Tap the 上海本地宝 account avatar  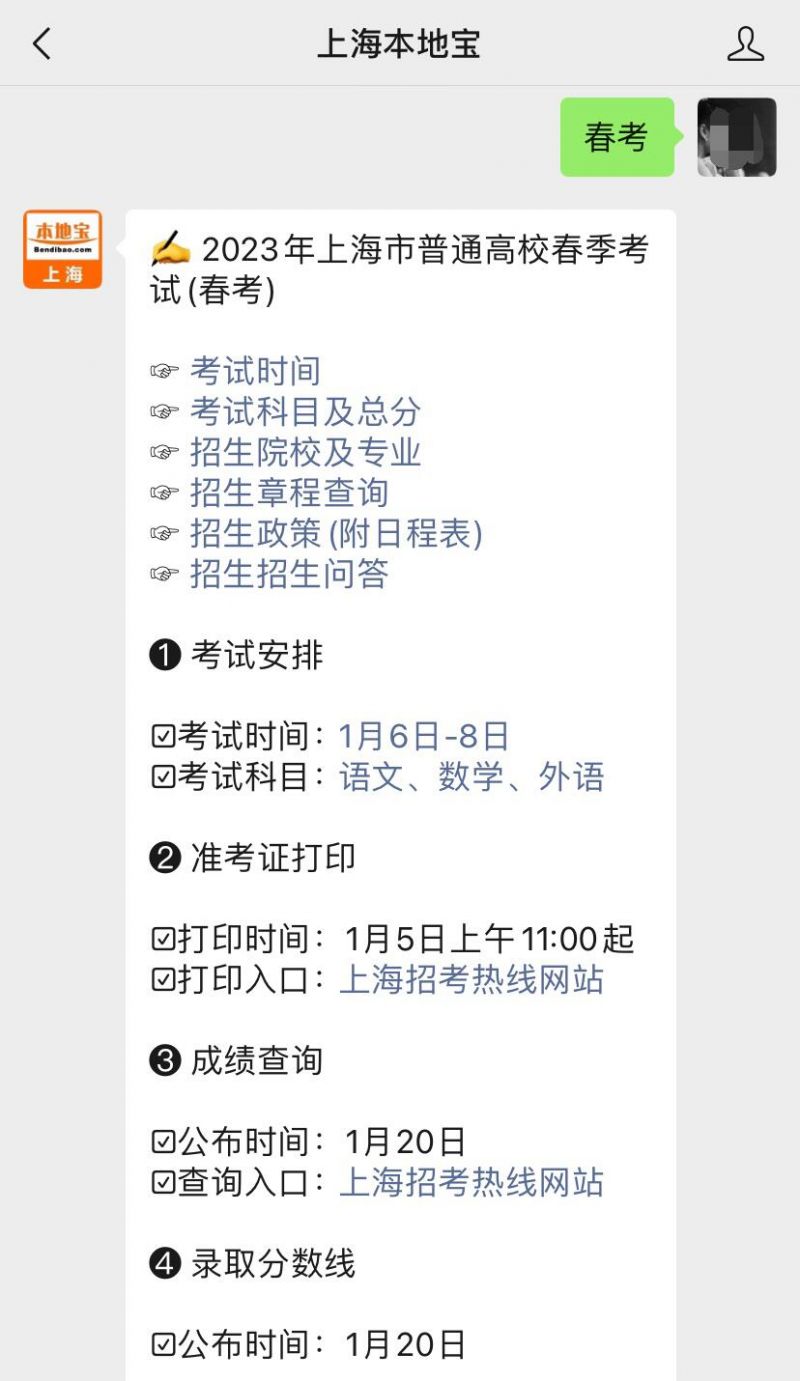[x=63, y=249]
